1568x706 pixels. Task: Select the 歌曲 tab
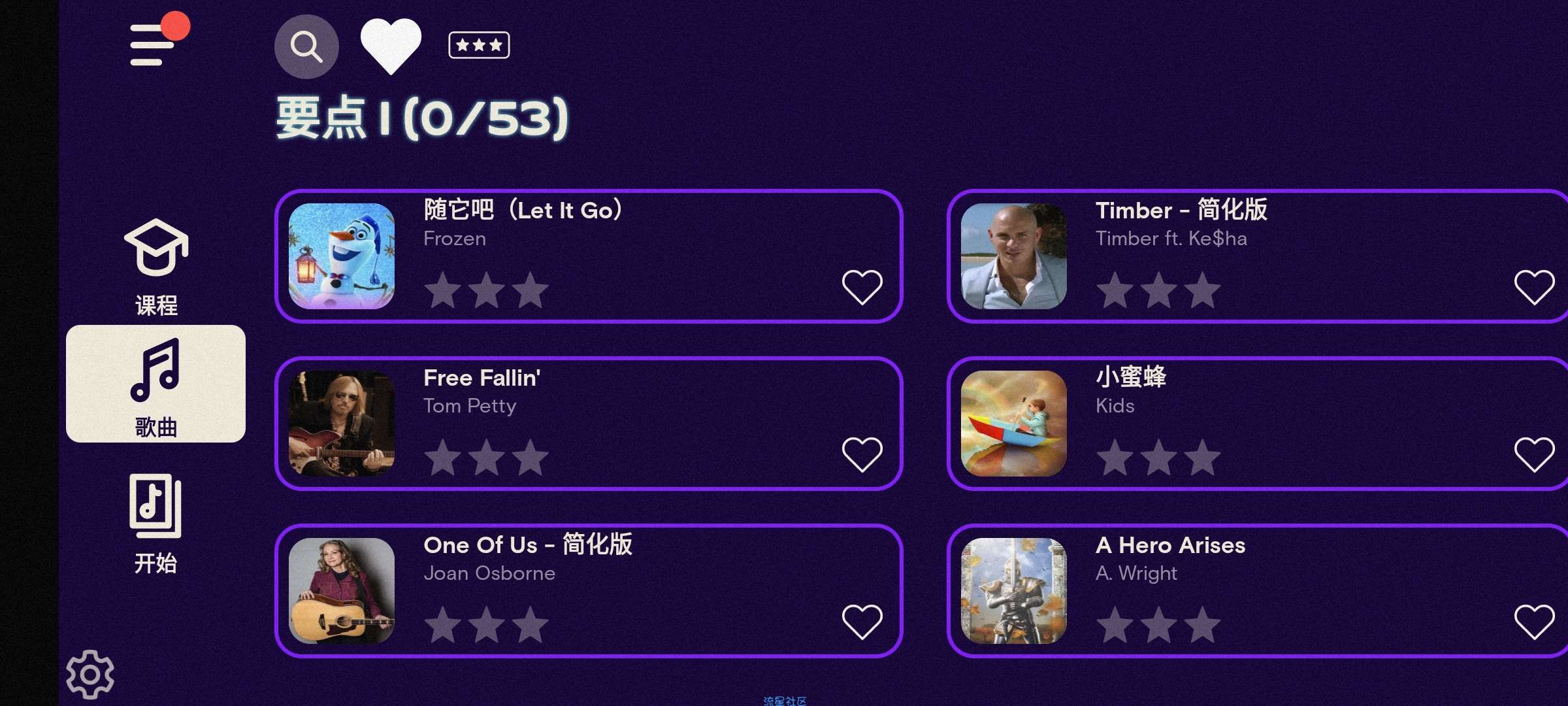point(156,384)
